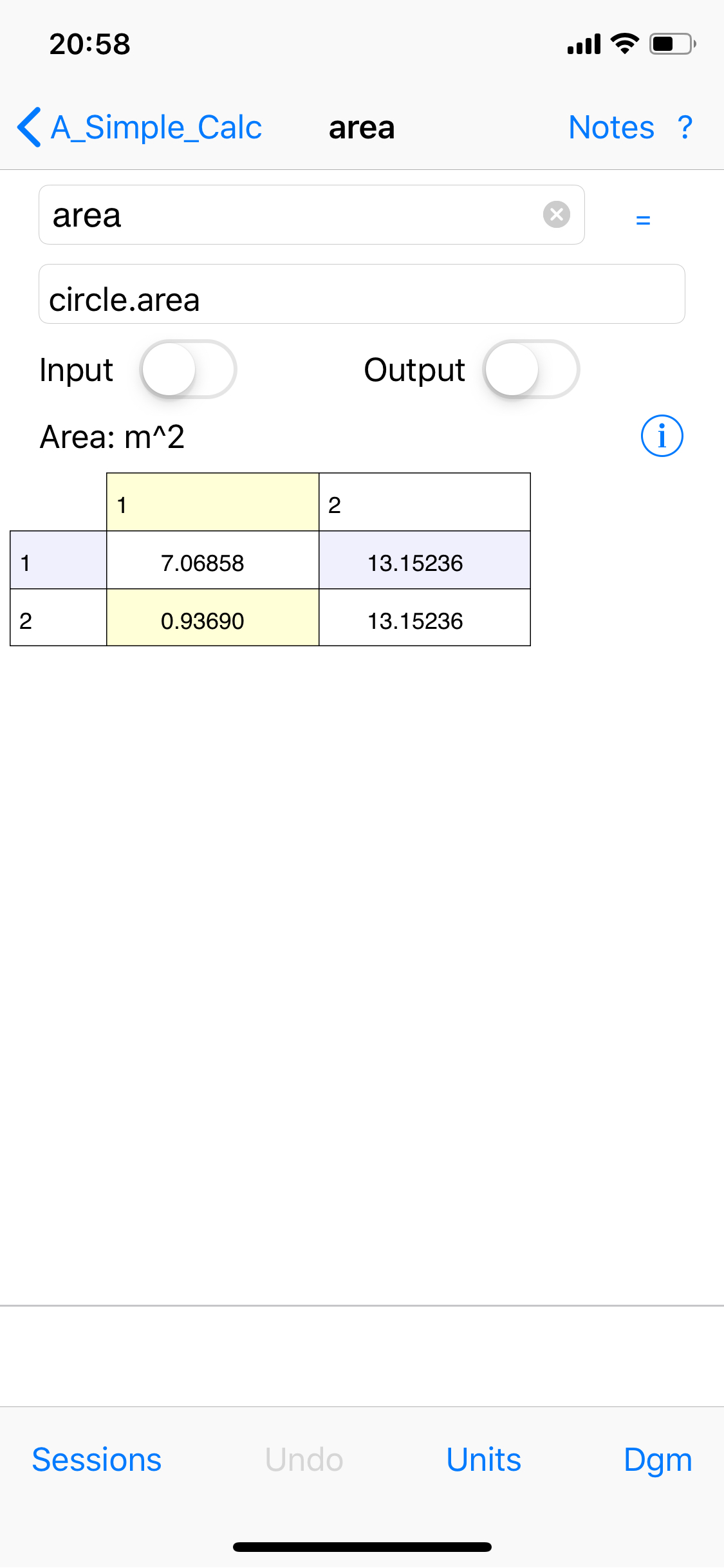The image size is (724, 1568).
Task: Go back to A_Simple_Calc
Action: point(140,127)
